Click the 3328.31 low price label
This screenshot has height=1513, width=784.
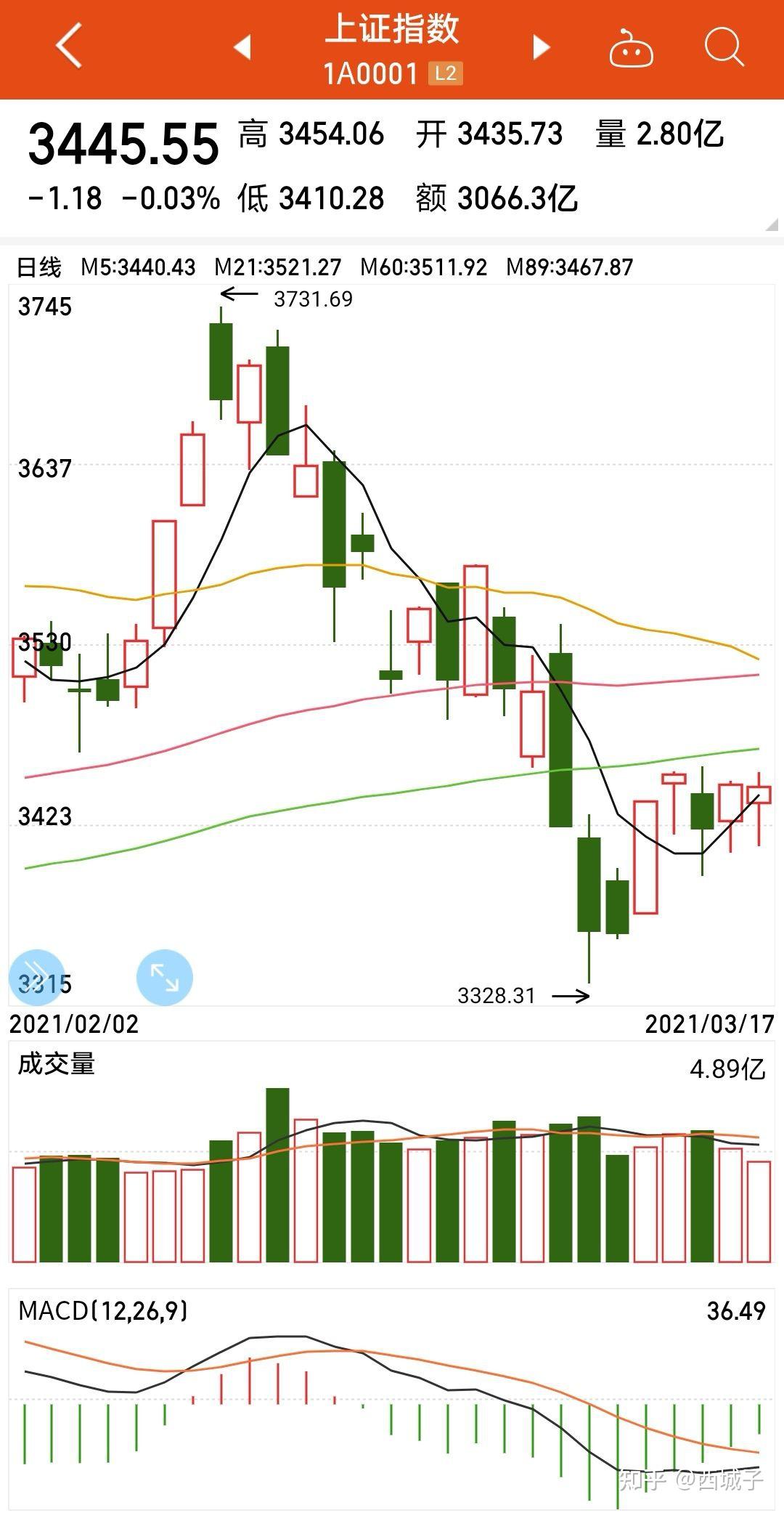tap(497, 996)
